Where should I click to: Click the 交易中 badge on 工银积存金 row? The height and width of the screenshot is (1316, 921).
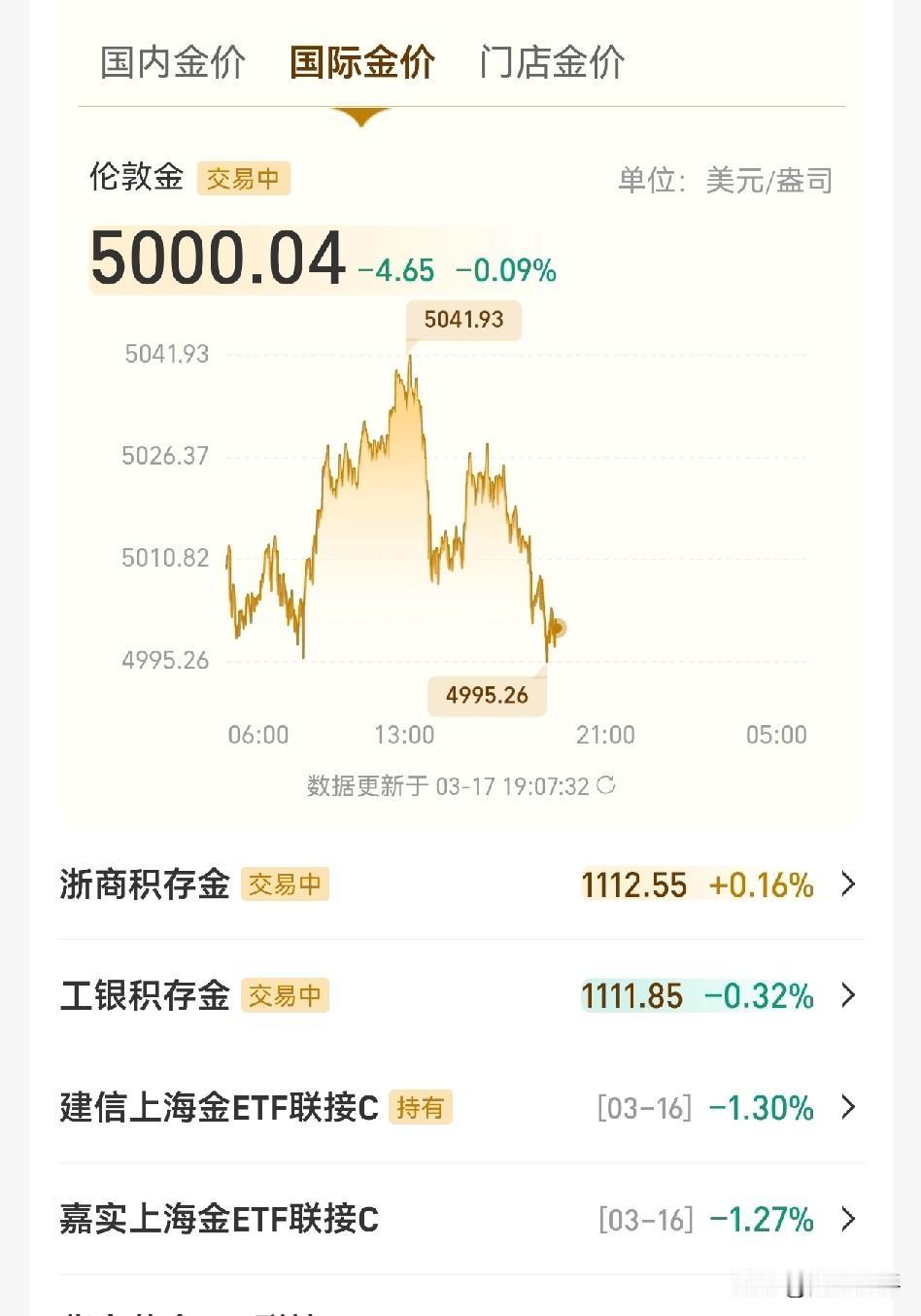(x=285, y=995)
